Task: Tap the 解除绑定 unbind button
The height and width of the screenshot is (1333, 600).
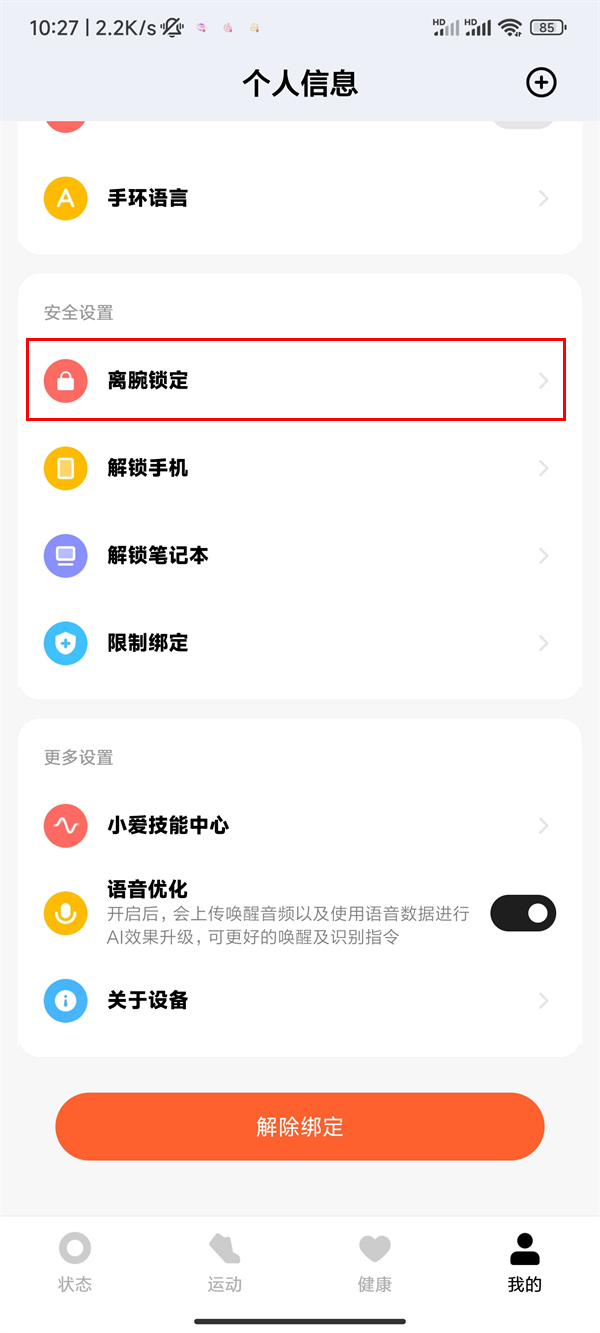Action: (x=299, y=1127)
